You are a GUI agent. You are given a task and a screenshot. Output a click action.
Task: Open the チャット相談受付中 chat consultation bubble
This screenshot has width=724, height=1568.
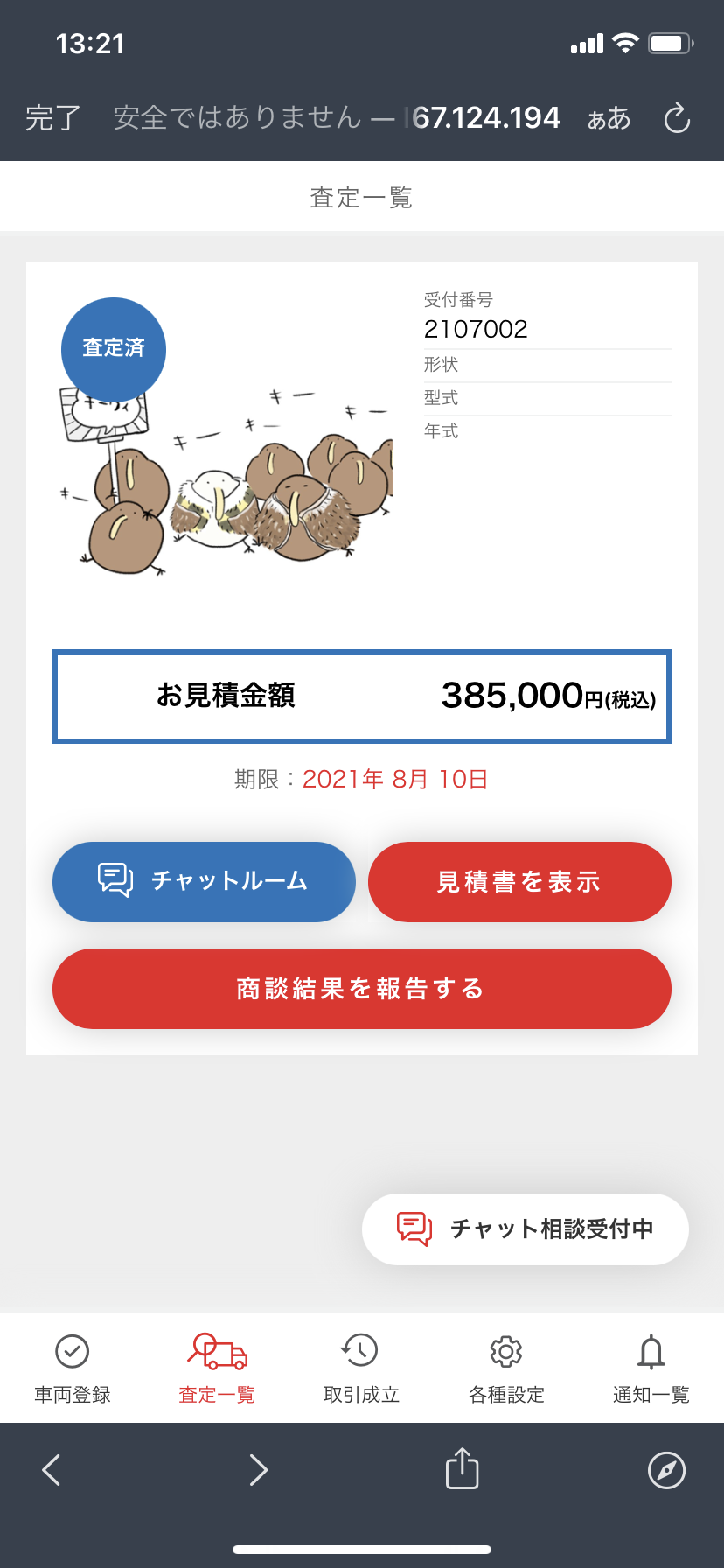pos(526,1228)
